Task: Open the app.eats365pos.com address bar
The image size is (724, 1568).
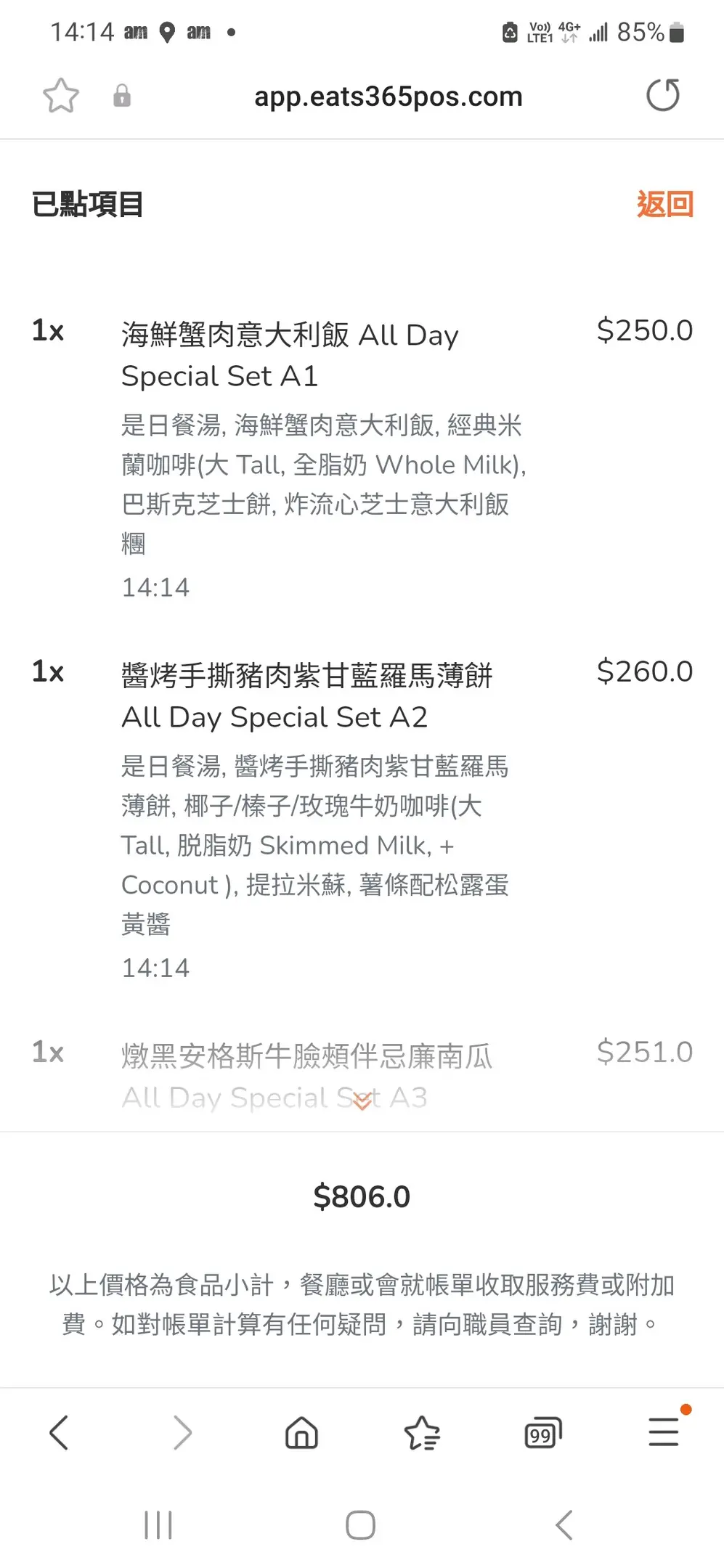Action: pyautogui.click(x=388, y=97)
